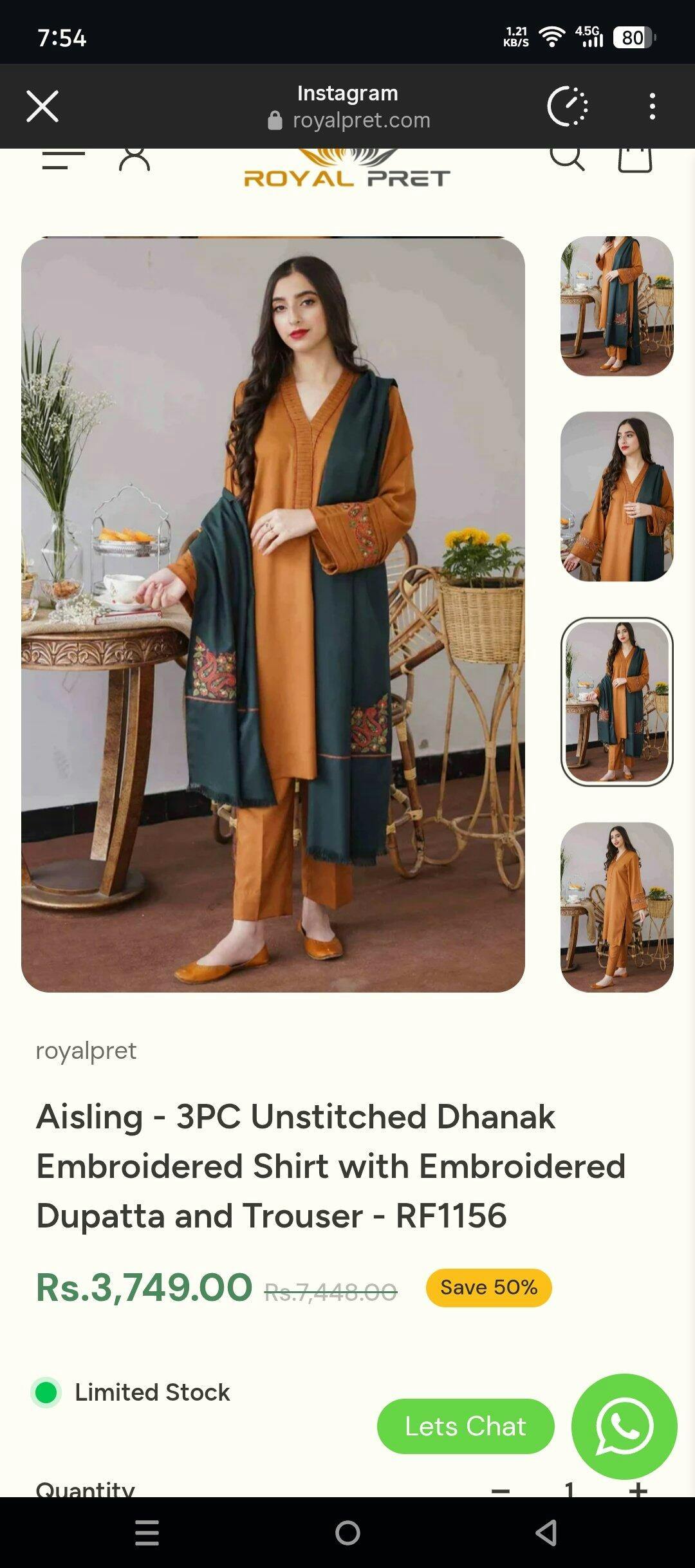Select the first product thumbnail
This screenshot has height=1568, width=695.
point(616,306)
